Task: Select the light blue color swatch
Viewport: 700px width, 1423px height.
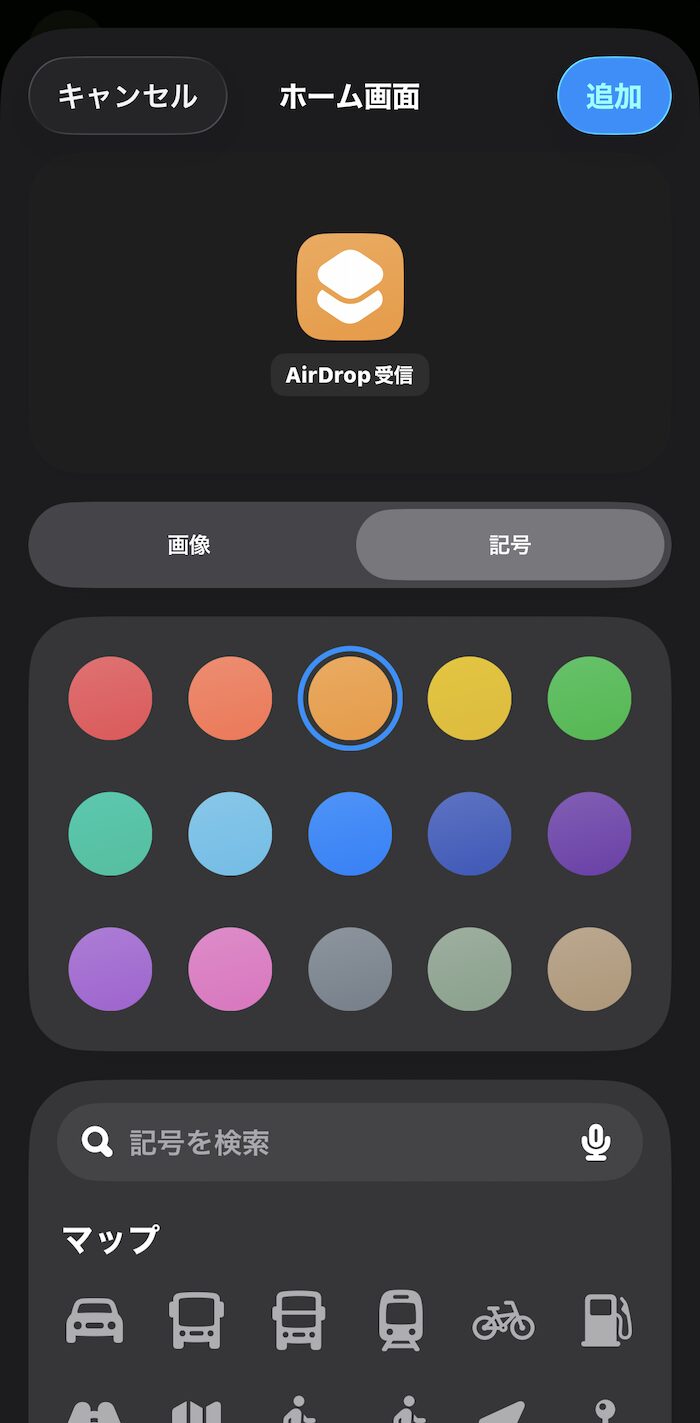Action: [230, 833]
